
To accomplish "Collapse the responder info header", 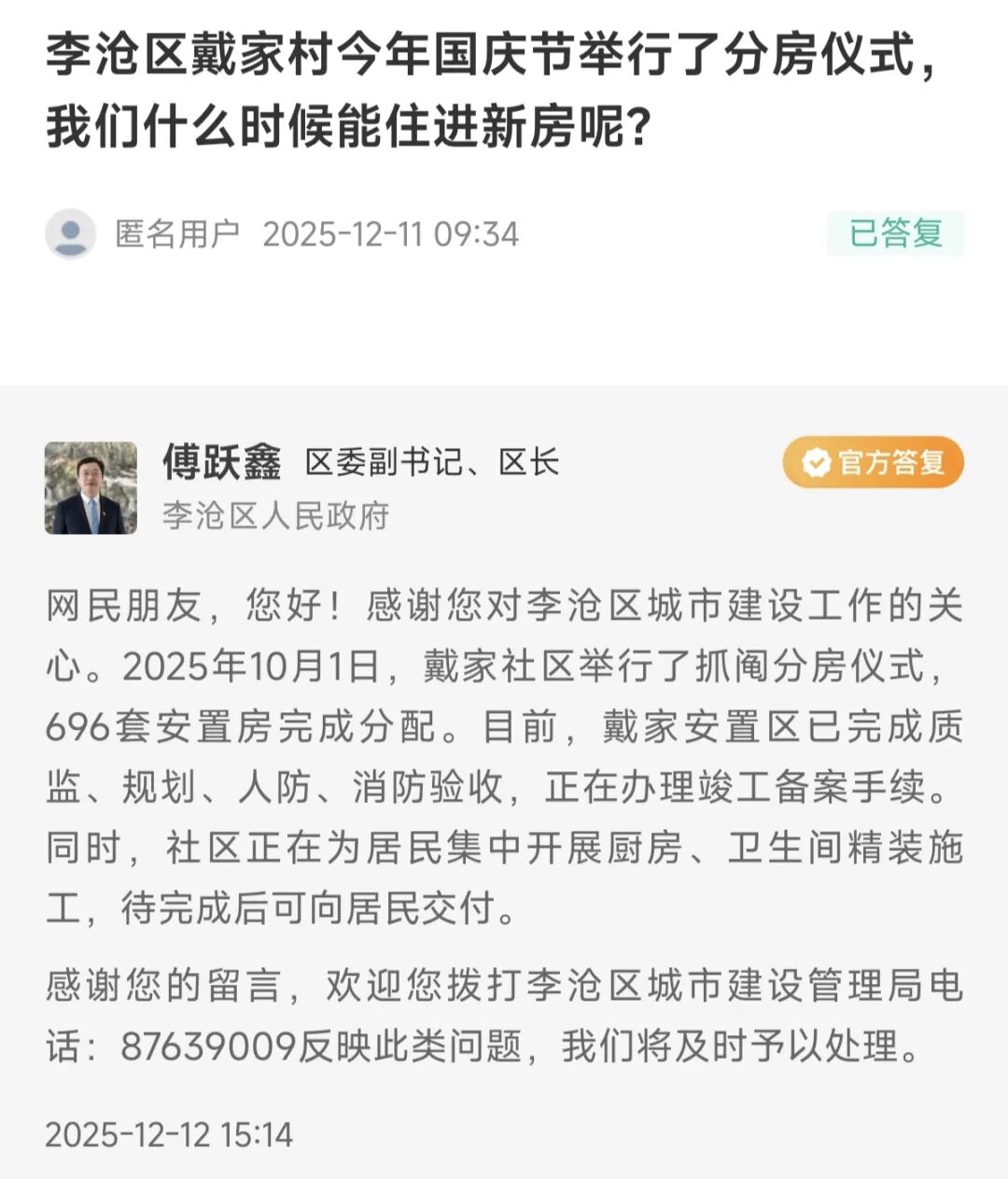I will click(373, 485).
